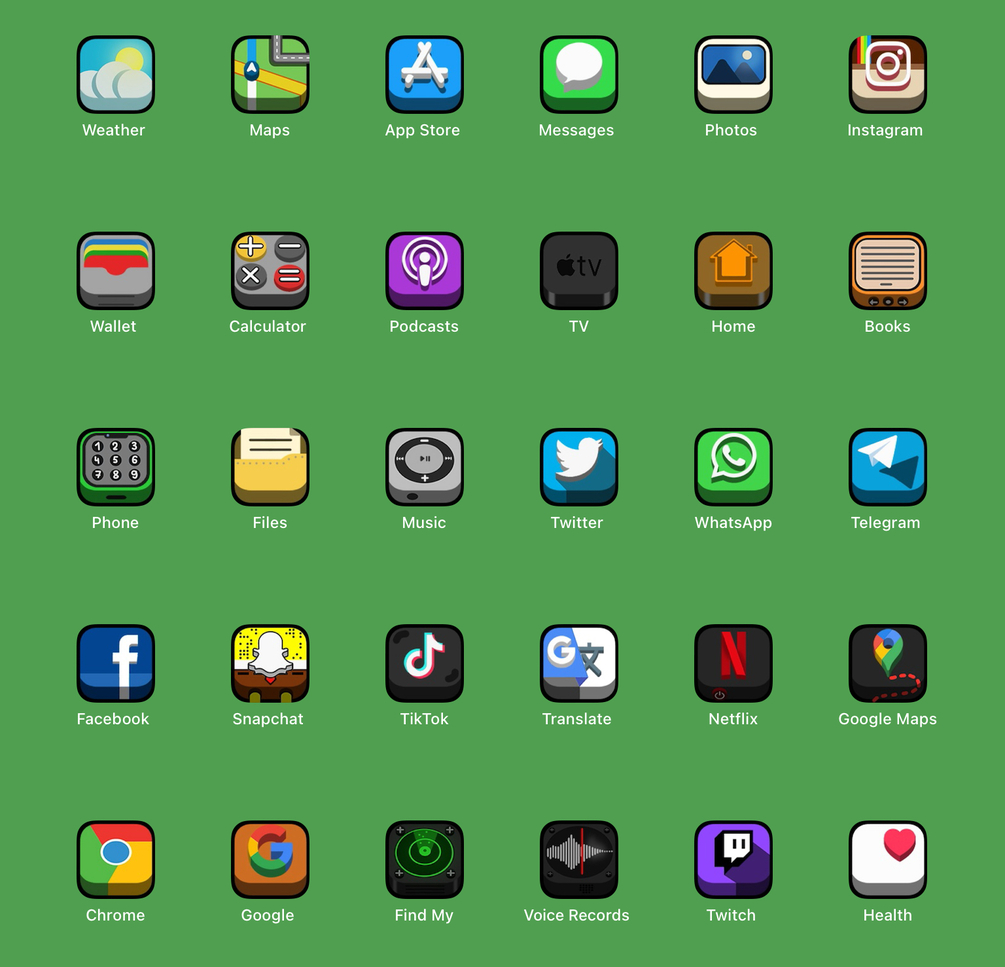
Task: Open Podcasts
Action: coord(424,271)
